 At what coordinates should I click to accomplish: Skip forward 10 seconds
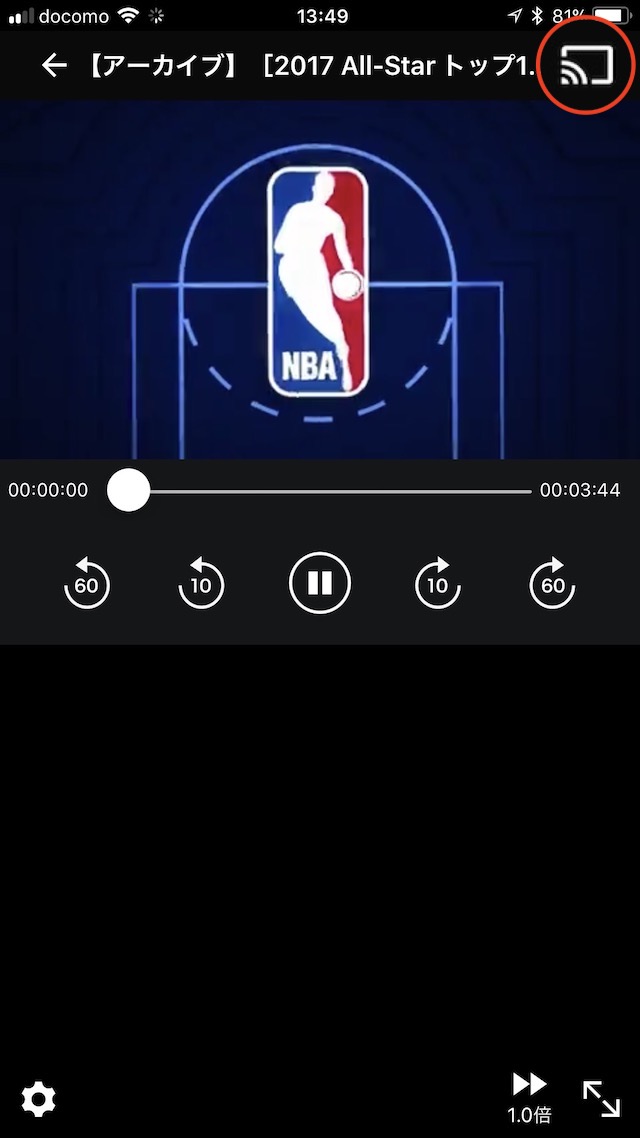click(x=438, y=583)
